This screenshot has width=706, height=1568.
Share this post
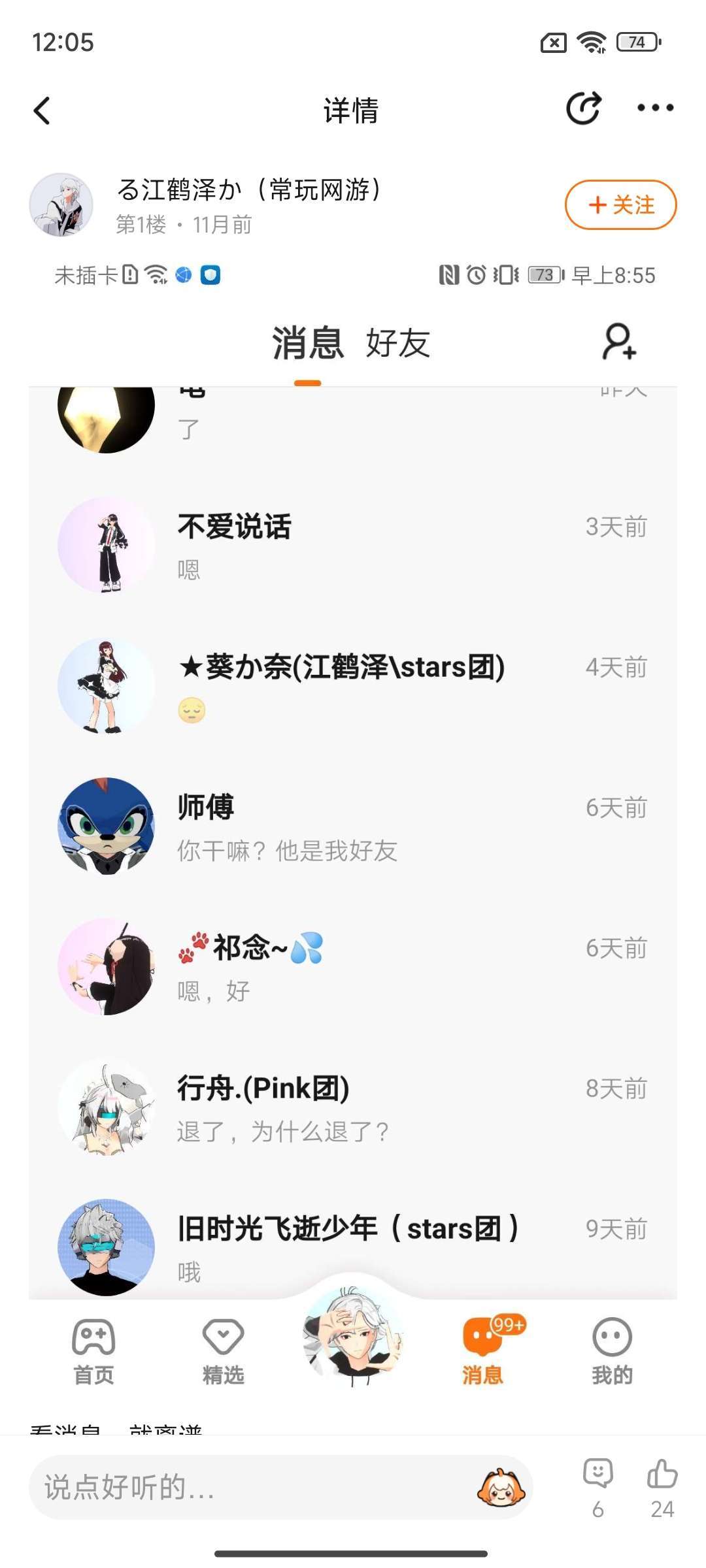(582, 108)
